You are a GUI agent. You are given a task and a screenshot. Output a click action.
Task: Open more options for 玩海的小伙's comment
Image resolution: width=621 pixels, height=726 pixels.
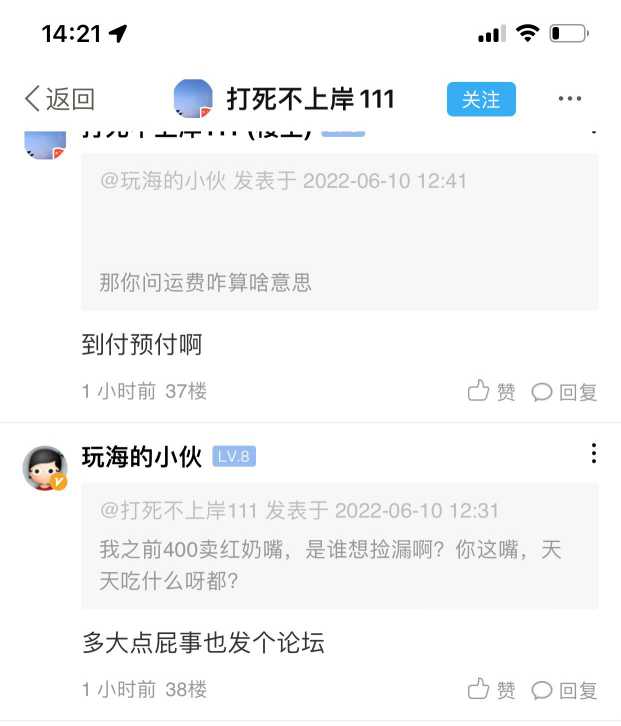(593, 454)
